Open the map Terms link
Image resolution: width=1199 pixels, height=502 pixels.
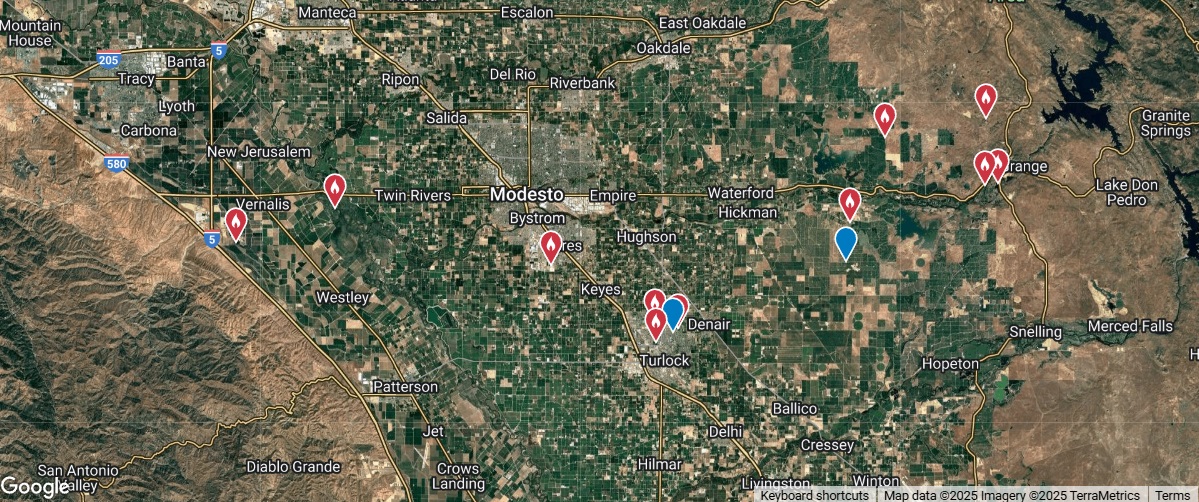click(1171, 495)
